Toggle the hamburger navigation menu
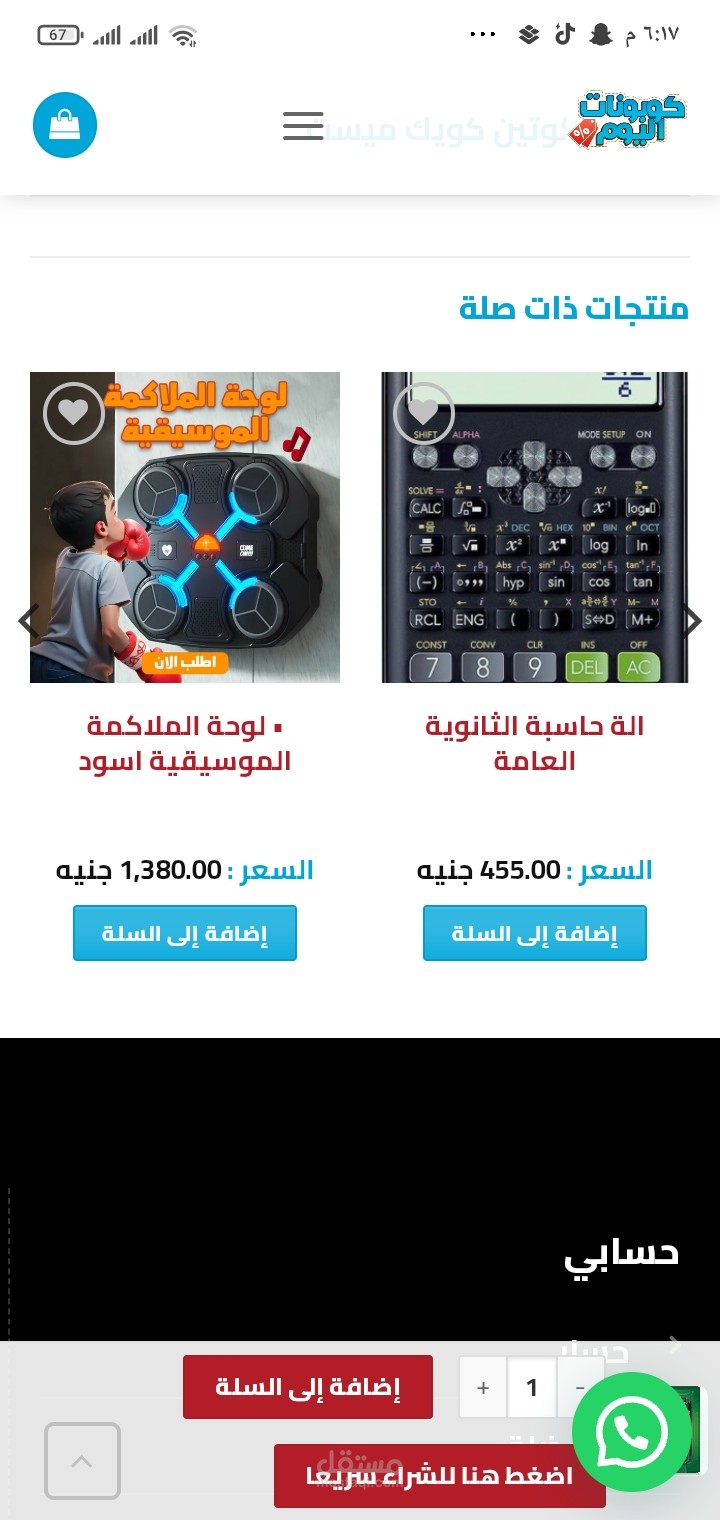This screenshot has height=1520, width=720. coord(302,127)
